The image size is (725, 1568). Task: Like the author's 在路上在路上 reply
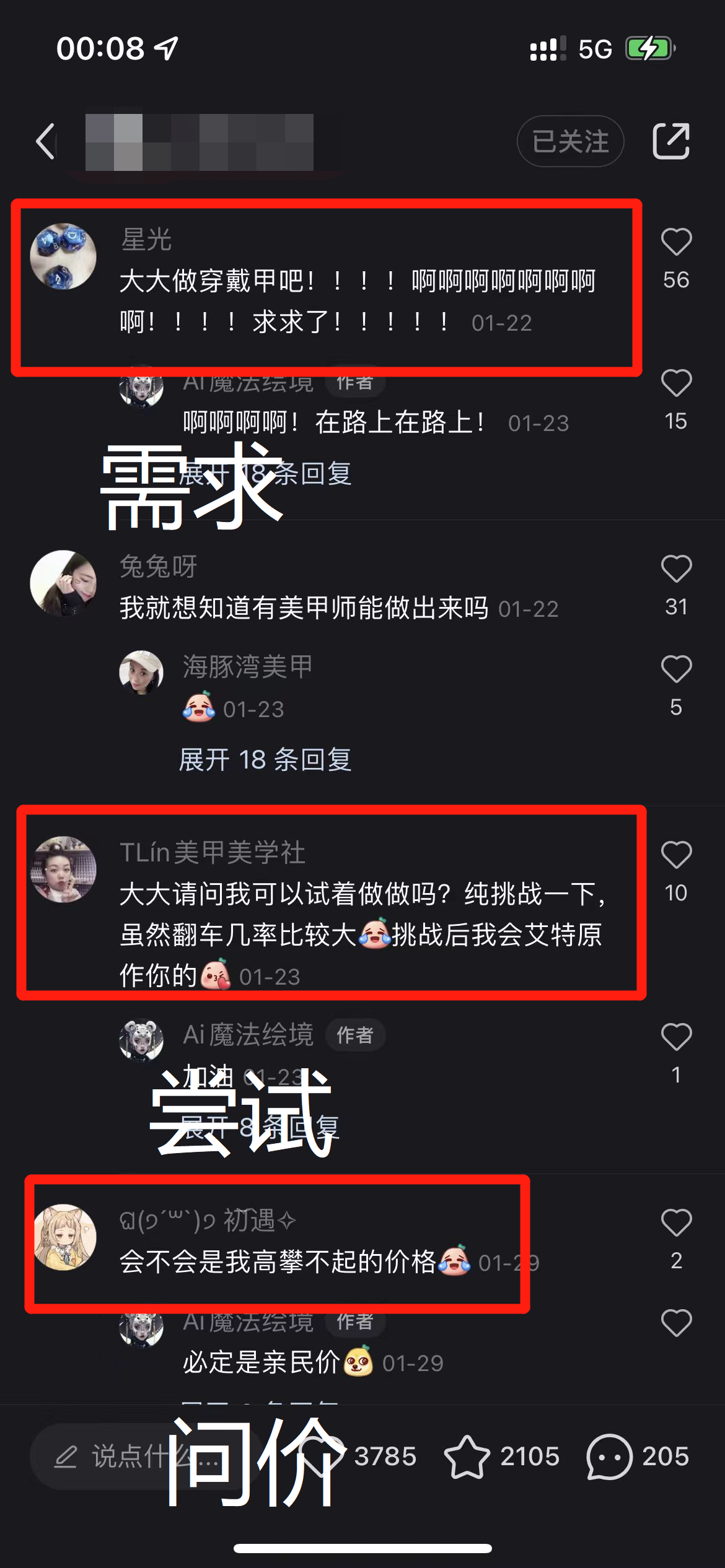676,383
